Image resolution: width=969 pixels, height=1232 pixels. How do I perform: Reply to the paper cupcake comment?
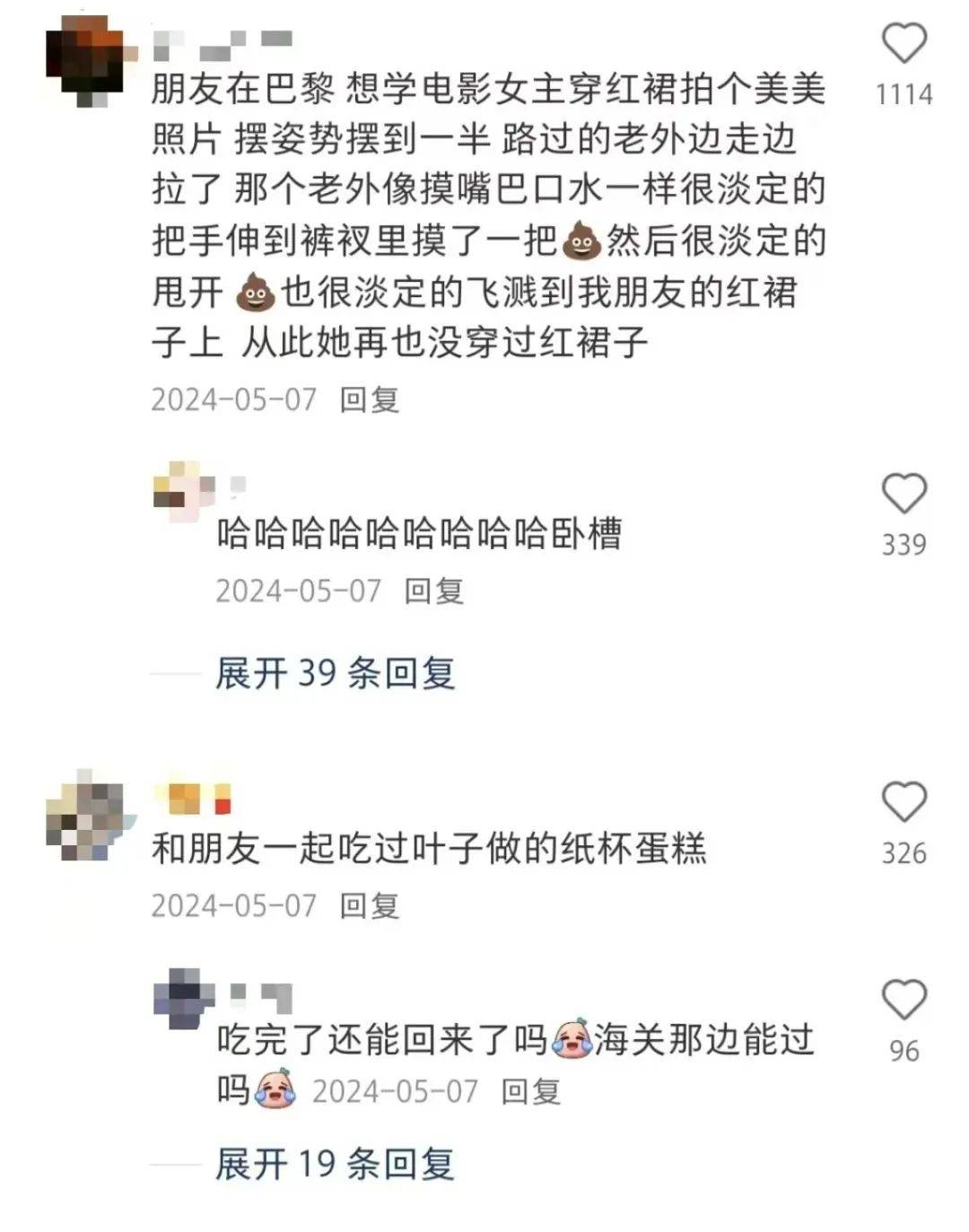pos(369,905)
